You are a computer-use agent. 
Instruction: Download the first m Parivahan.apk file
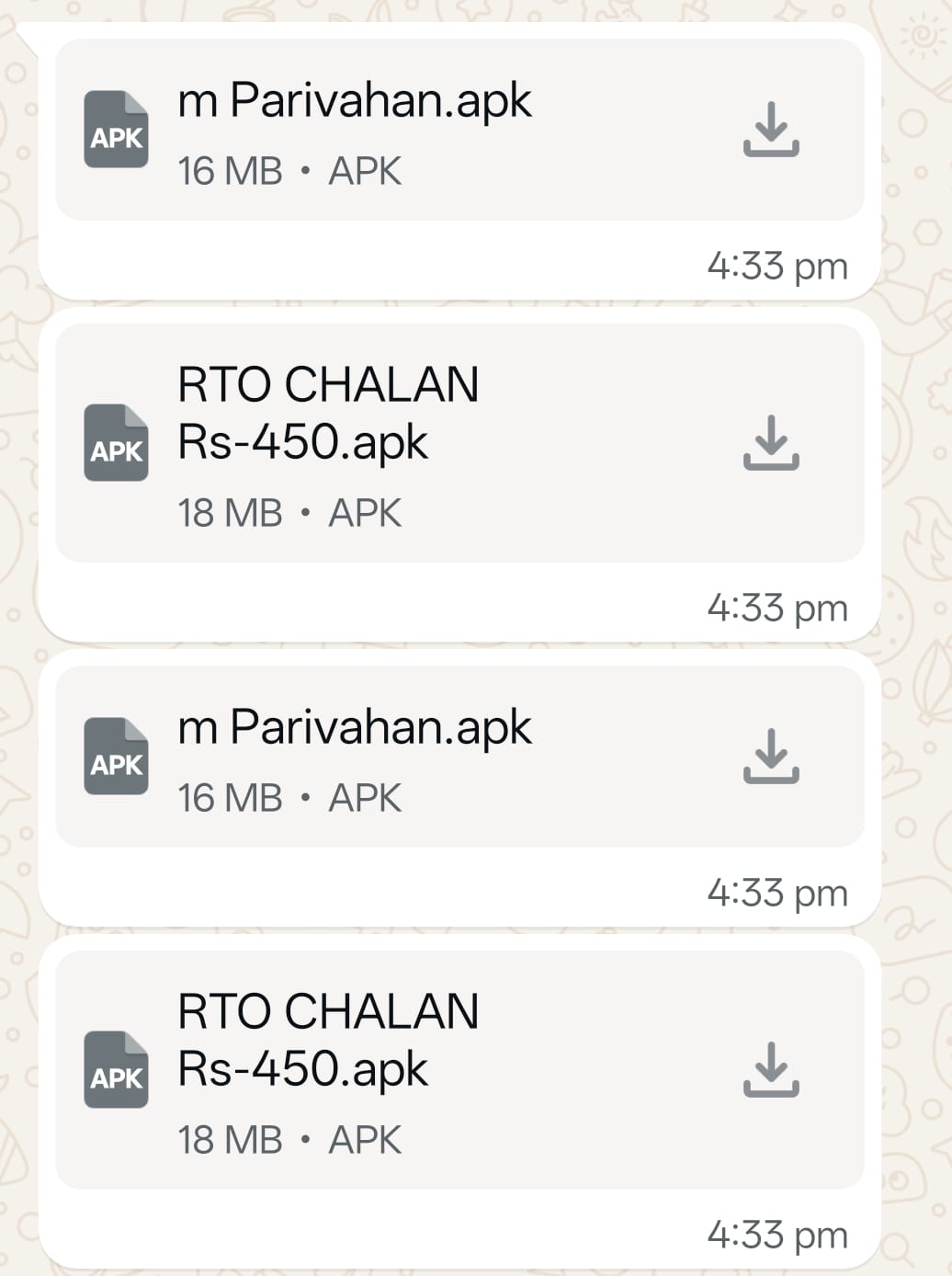[x=770, y=130]
